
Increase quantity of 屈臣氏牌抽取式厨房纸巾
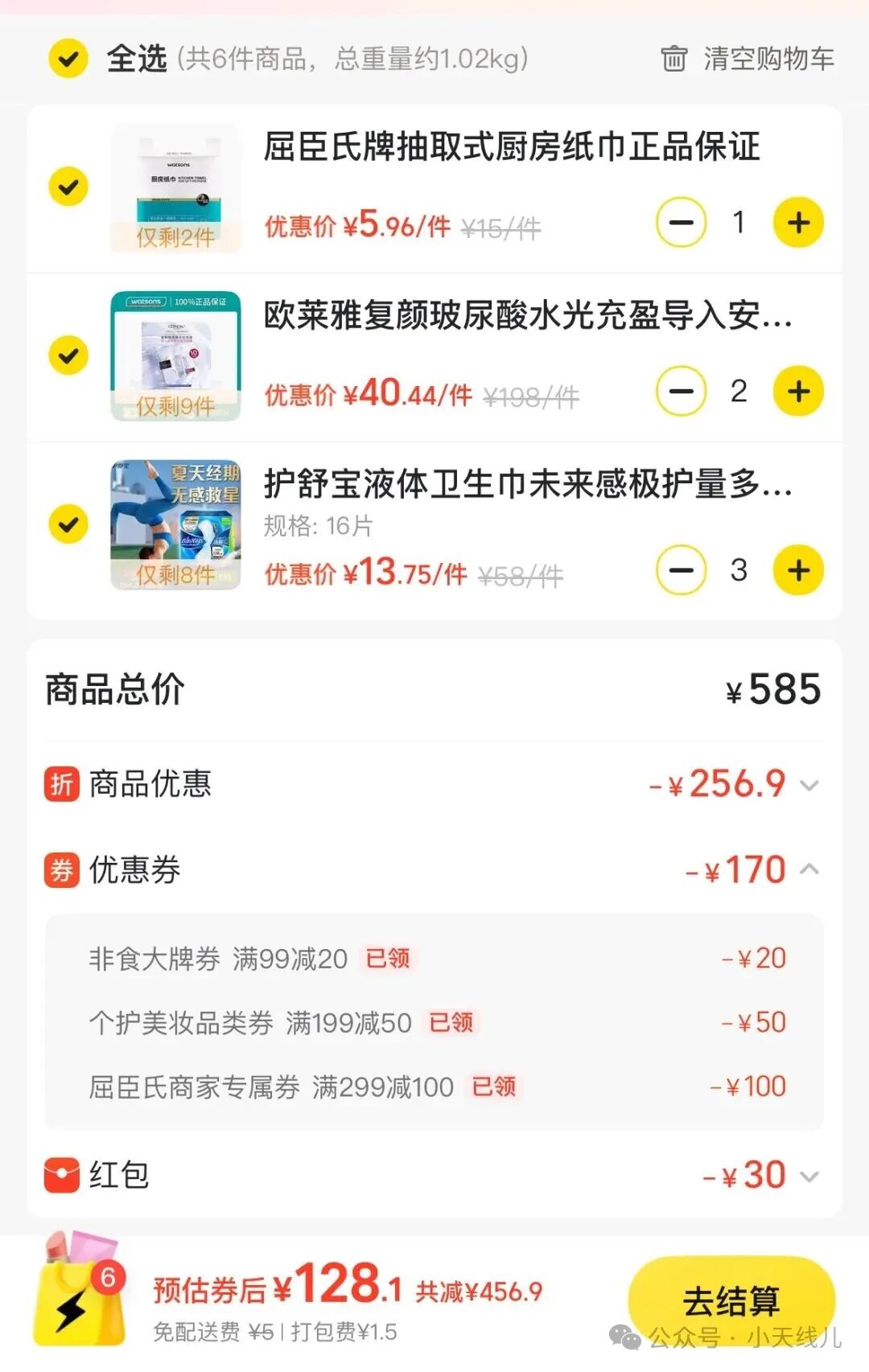pyautogui.click(x=798, y=223)
